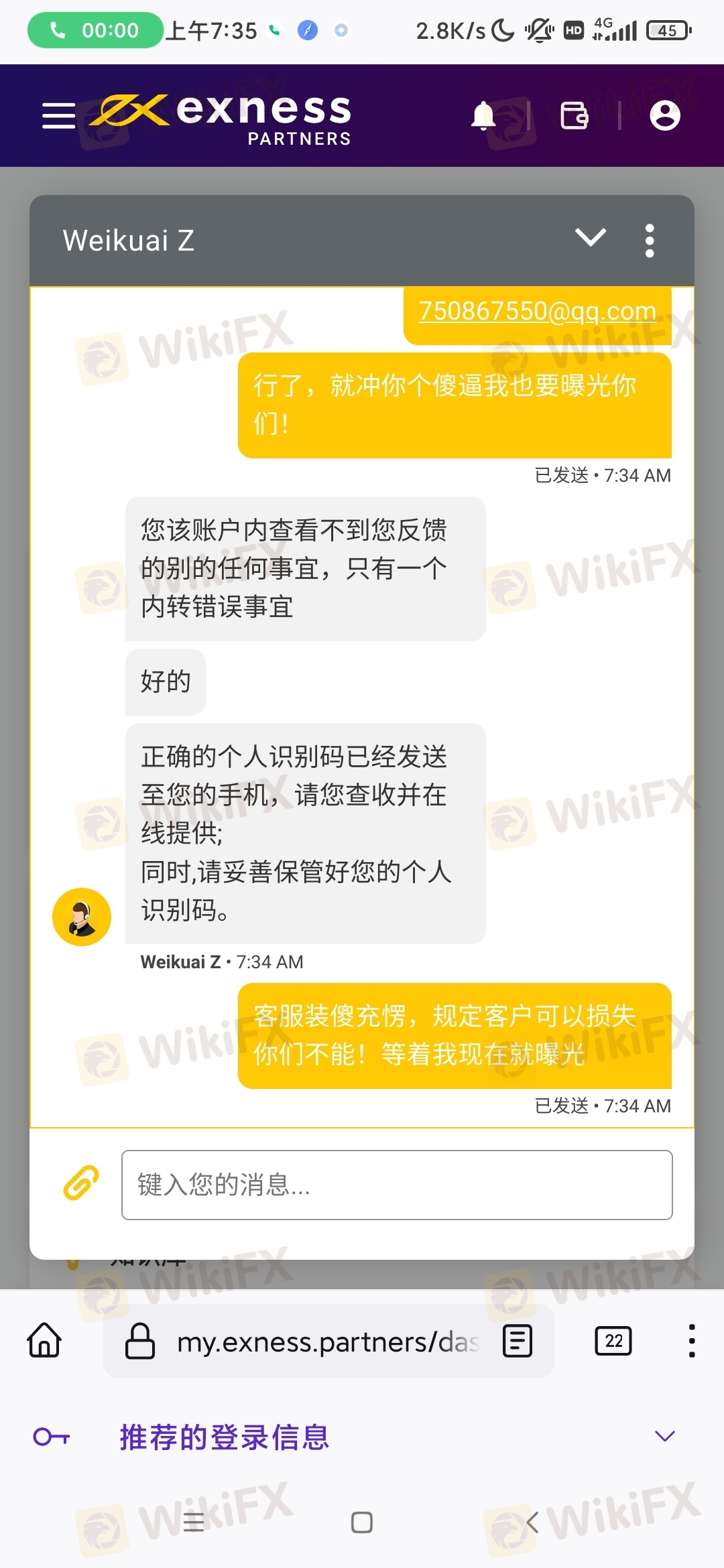Open the browser's three-dot menu
Viewport: 724px width, 1568px height.
click(692, 1341)
